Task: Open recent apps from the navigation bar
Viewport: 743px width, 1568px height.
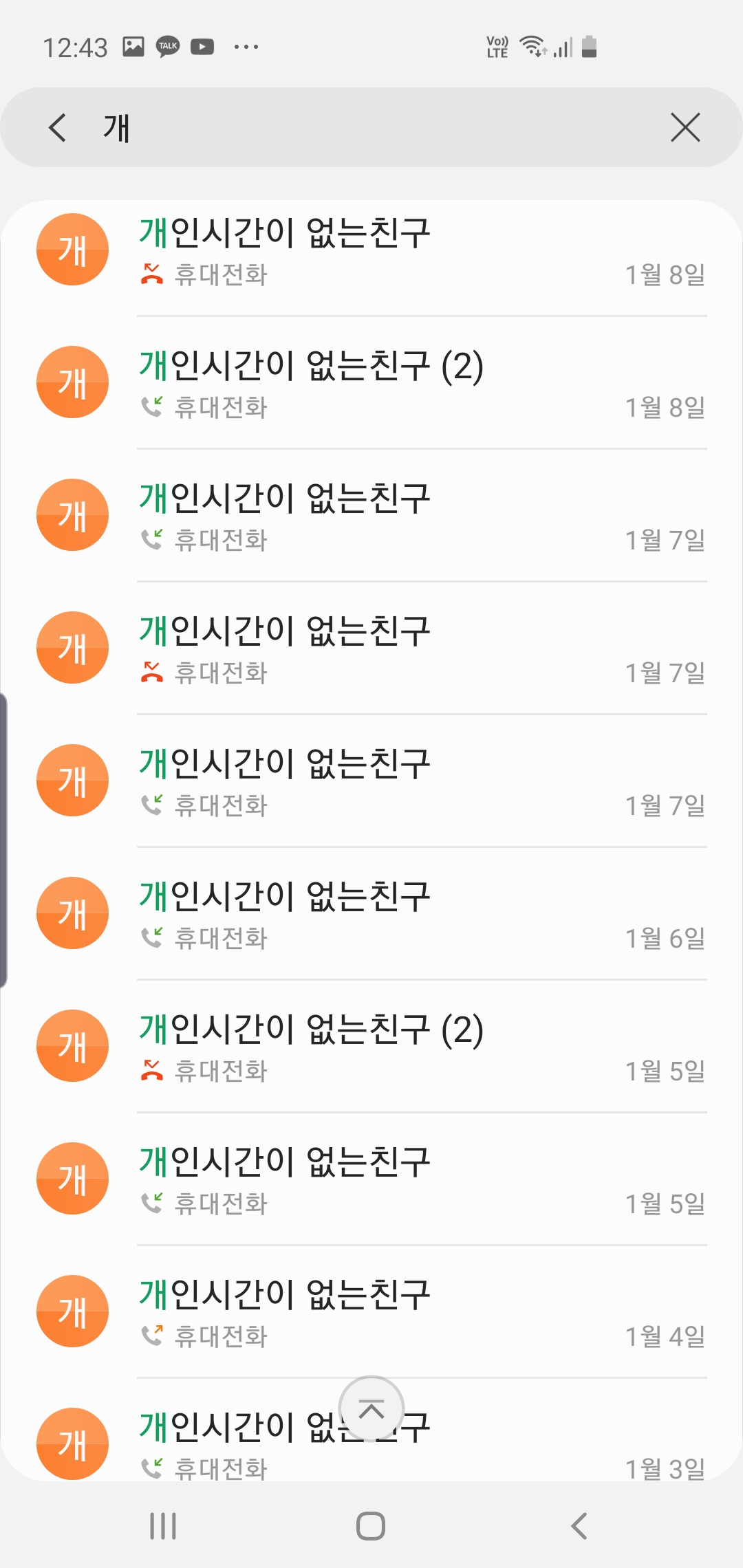Action: pyautogui.click(x=163, y=1526)
